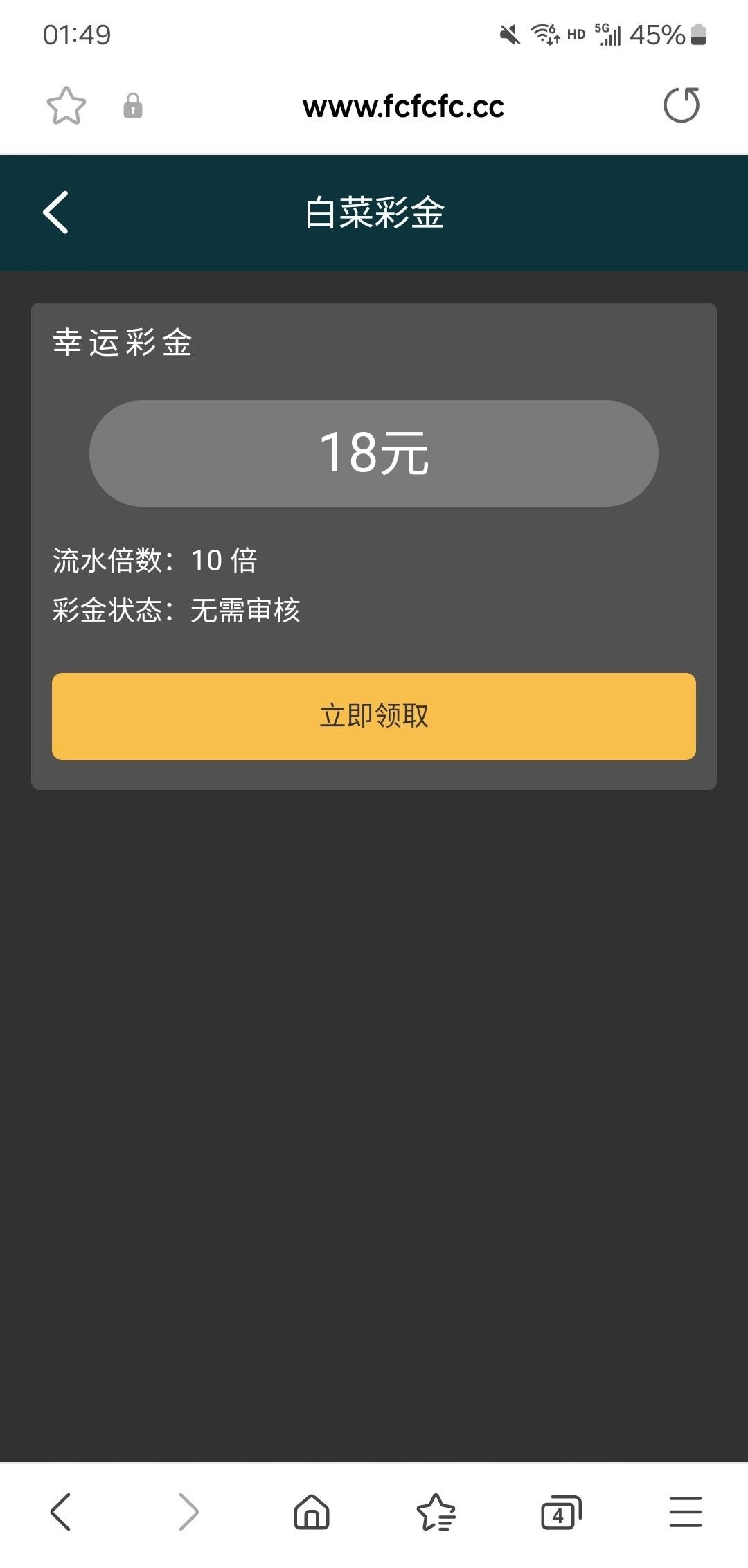748x1568 pixels.
Task: Open the browser hamburger menu
Action: 685,1511
